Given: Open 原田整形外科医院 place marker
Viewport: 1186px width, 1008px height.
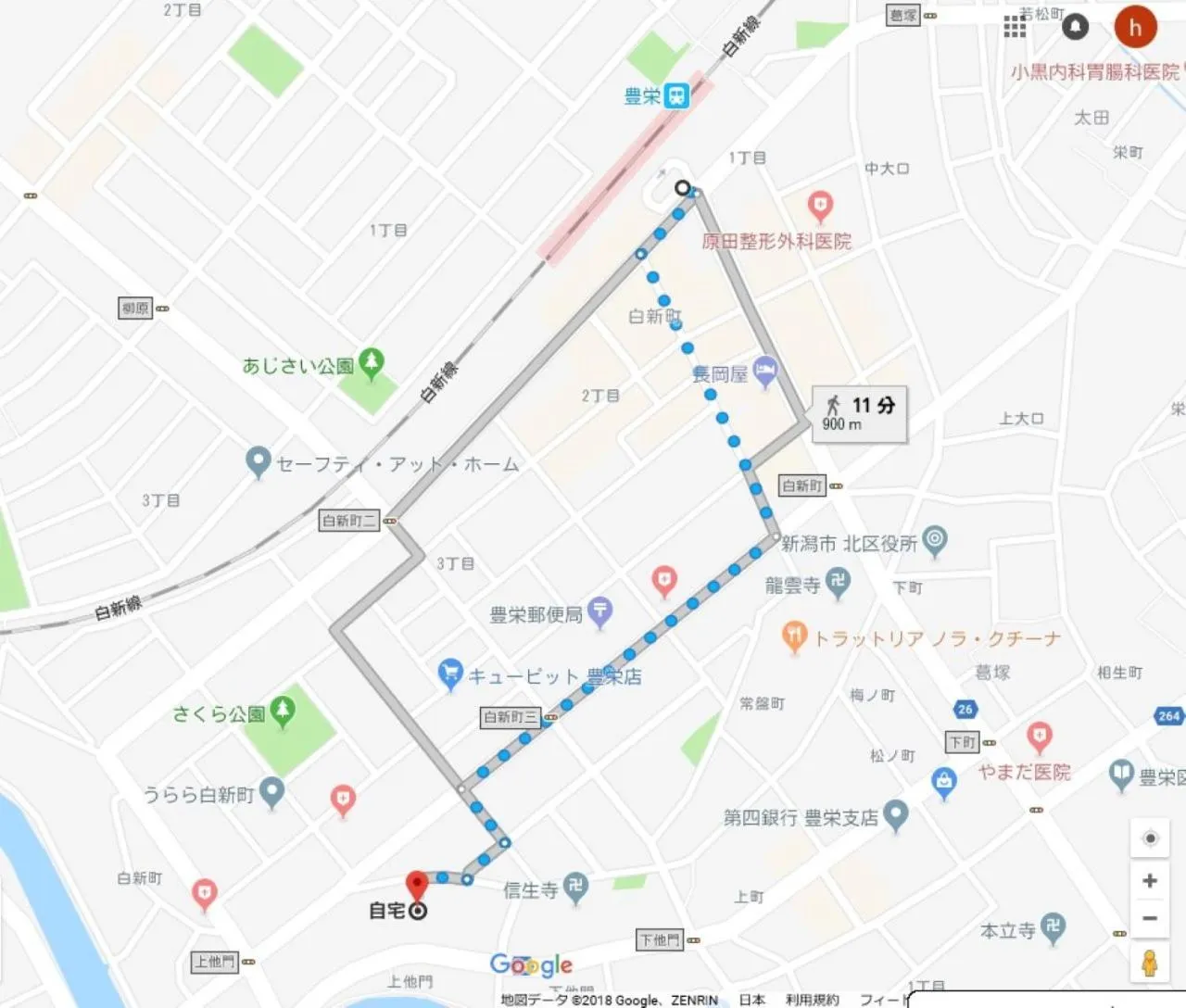Looking at the screenshot, I should (x=820, y=205).
